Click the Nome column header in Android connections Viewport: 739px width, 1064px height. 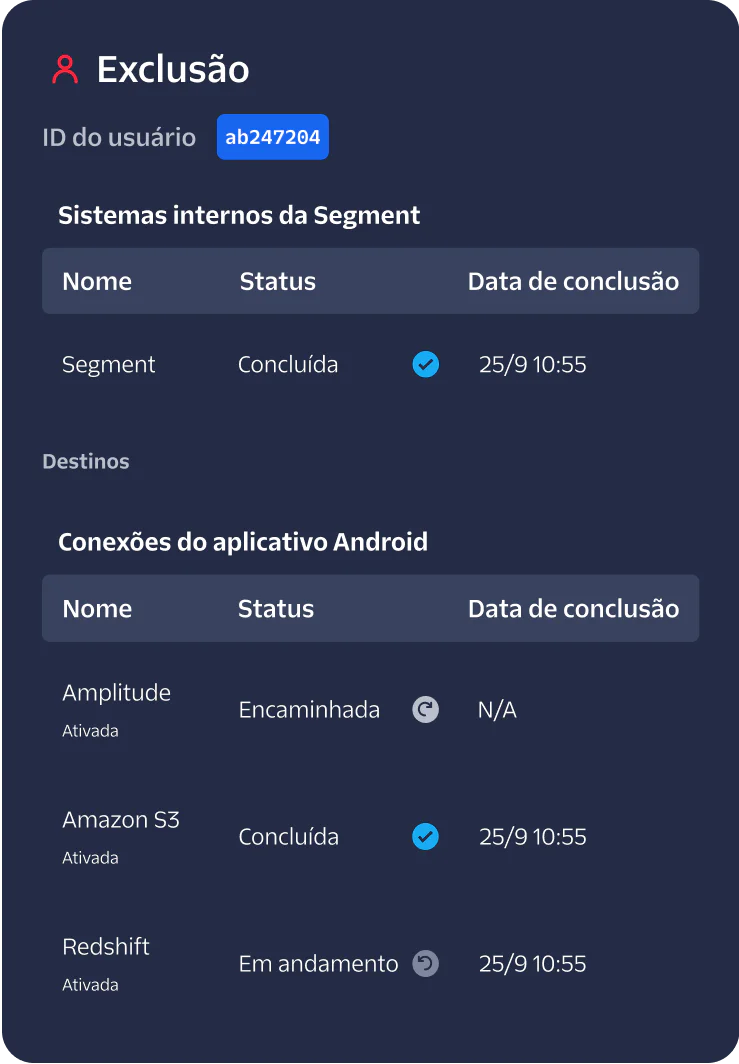click(97, 608)
